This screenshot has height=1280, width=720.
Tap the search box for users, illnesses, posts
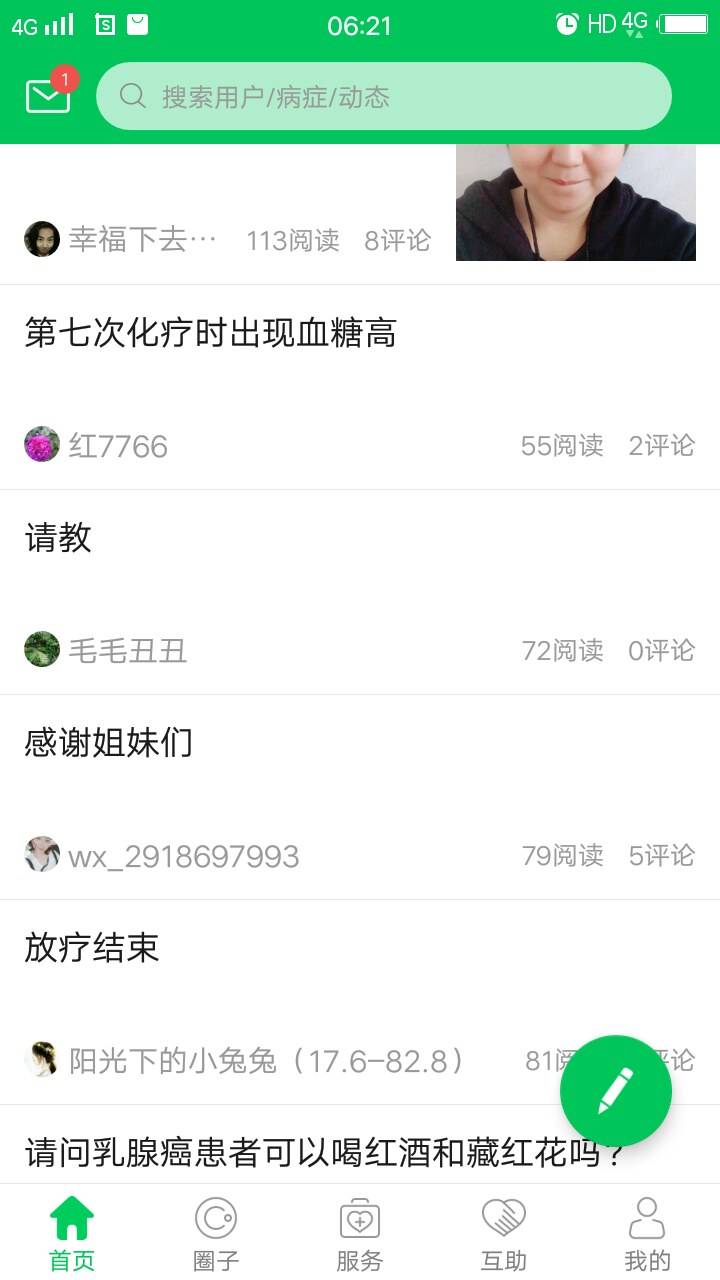384,96
